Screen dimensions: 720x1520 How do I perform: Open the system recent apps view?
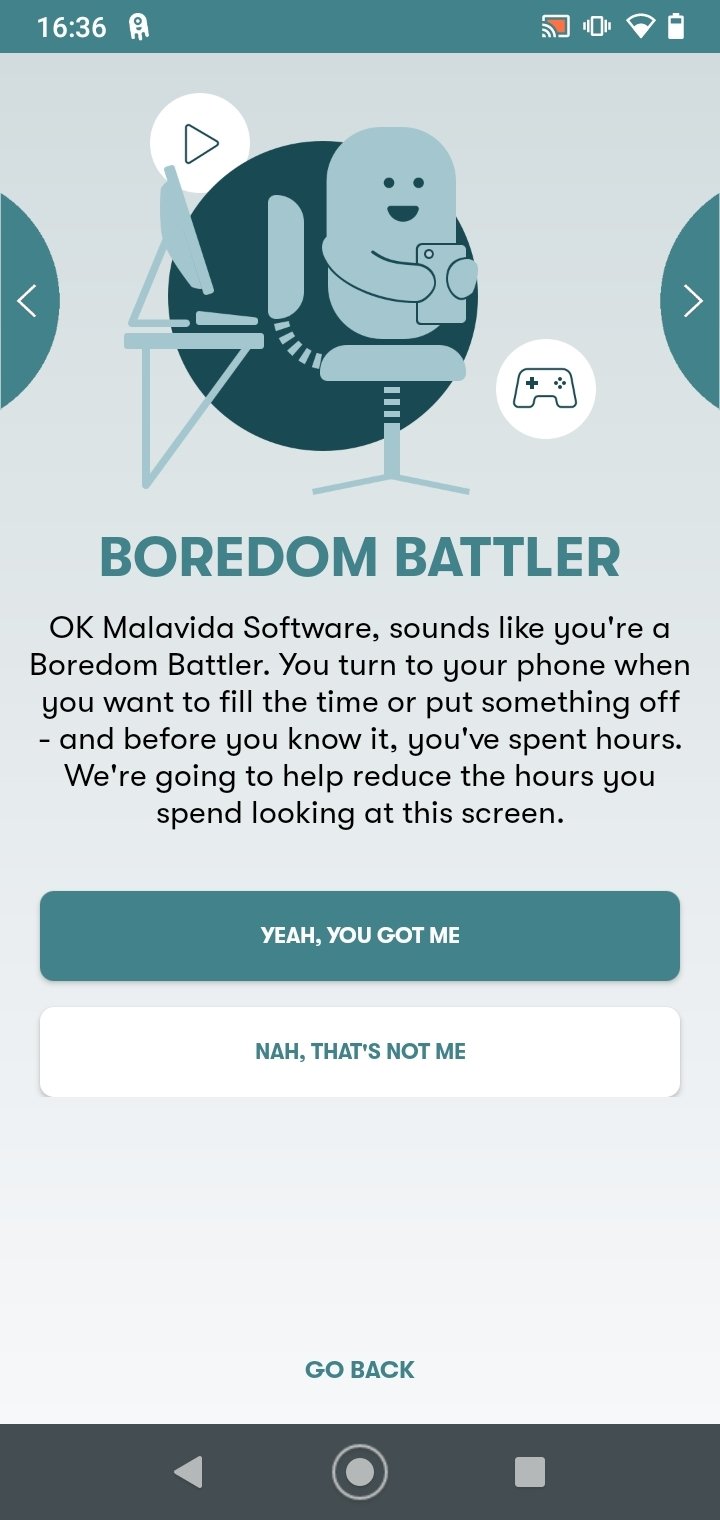[529, 1472]
